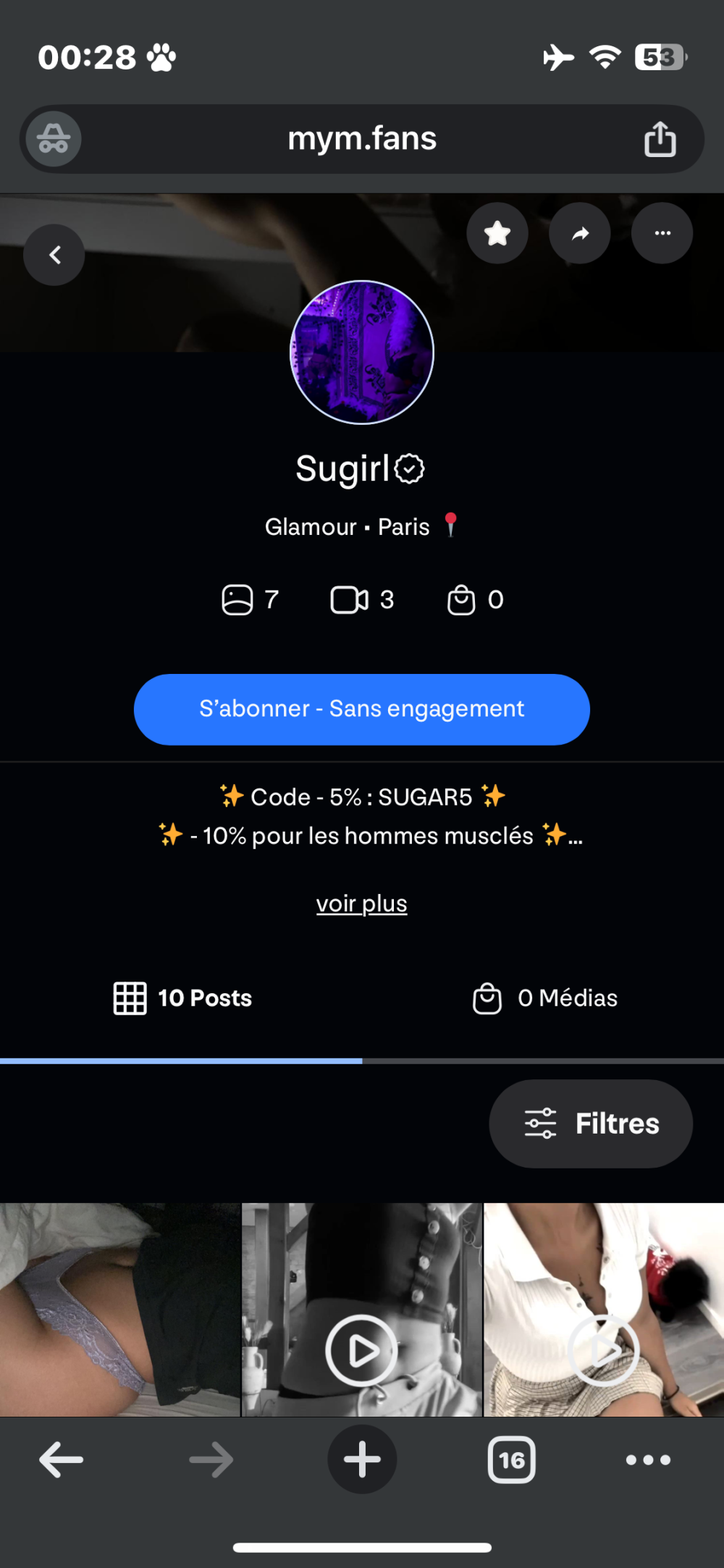Play the white shirt video post
Viewport: 724px width, 1568px height.
[x=604, y=1350]
